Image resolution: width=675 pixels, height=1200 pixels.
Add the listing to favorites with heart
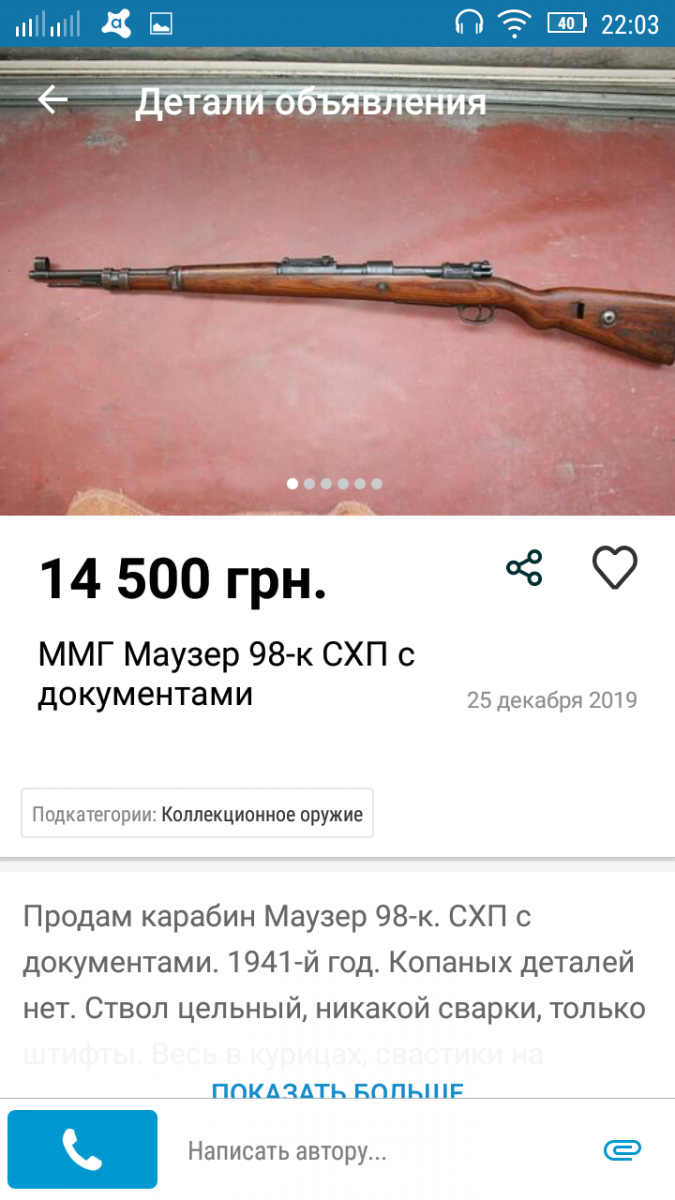coord(614,568)
